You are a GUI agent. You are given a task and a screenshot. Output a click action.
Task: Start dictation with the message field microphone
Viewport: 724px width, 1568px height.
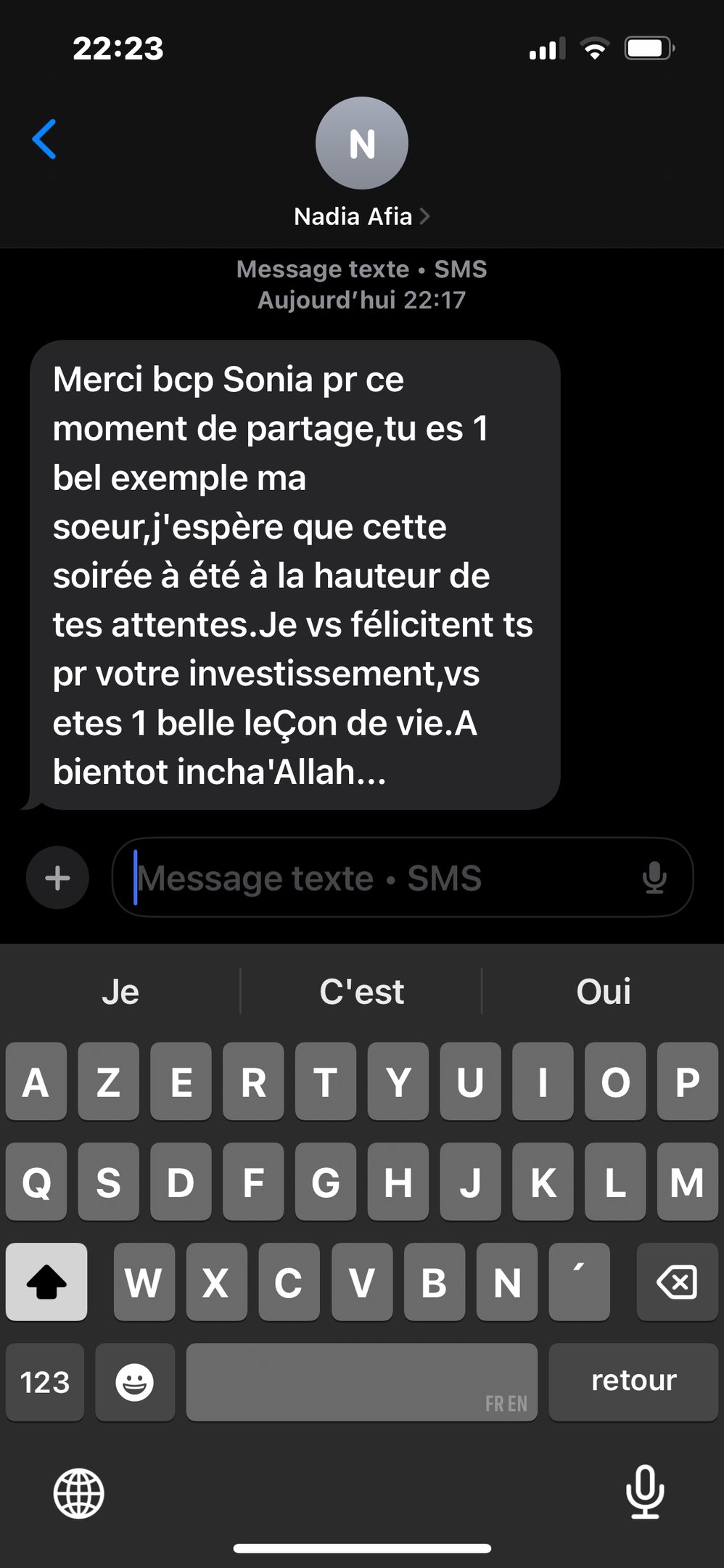point(654,878)
